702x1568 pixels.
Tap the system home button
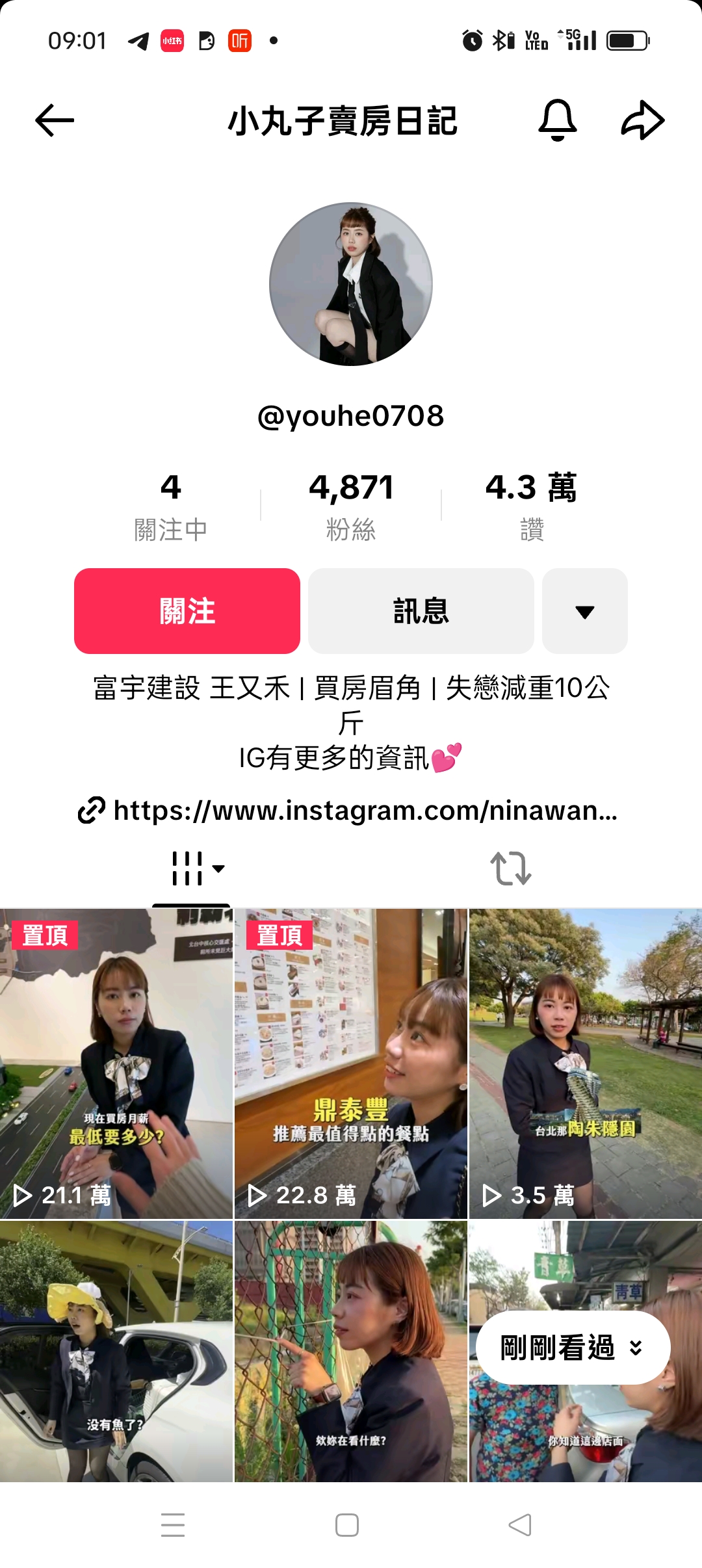tap(347, 1525)
